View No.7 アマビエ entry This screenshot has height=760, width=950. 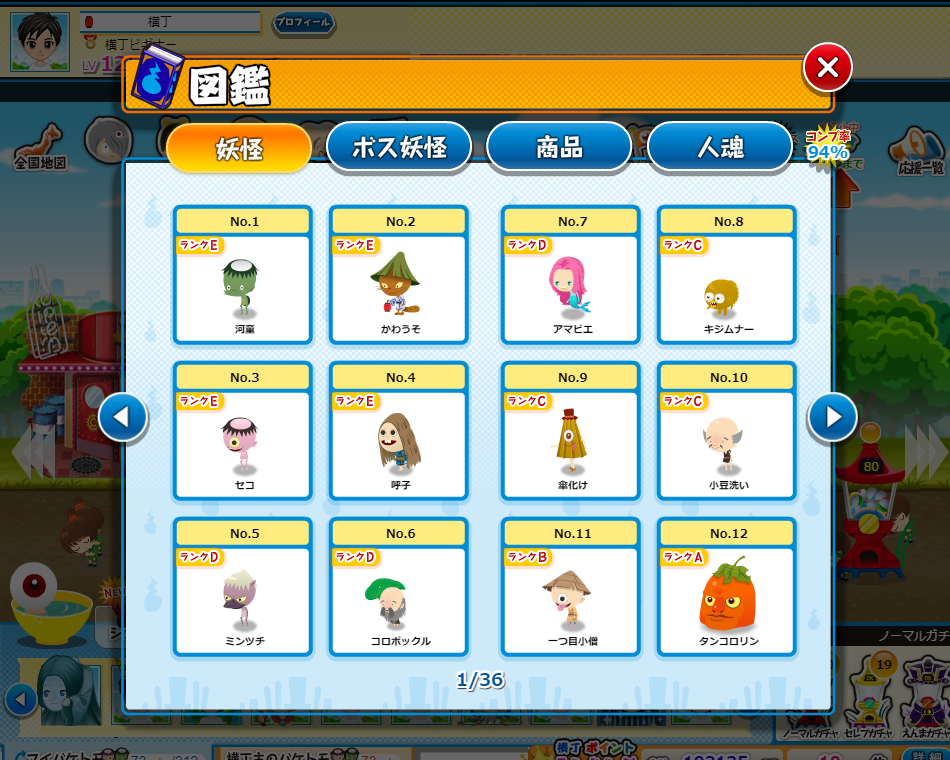pos(571,275)
